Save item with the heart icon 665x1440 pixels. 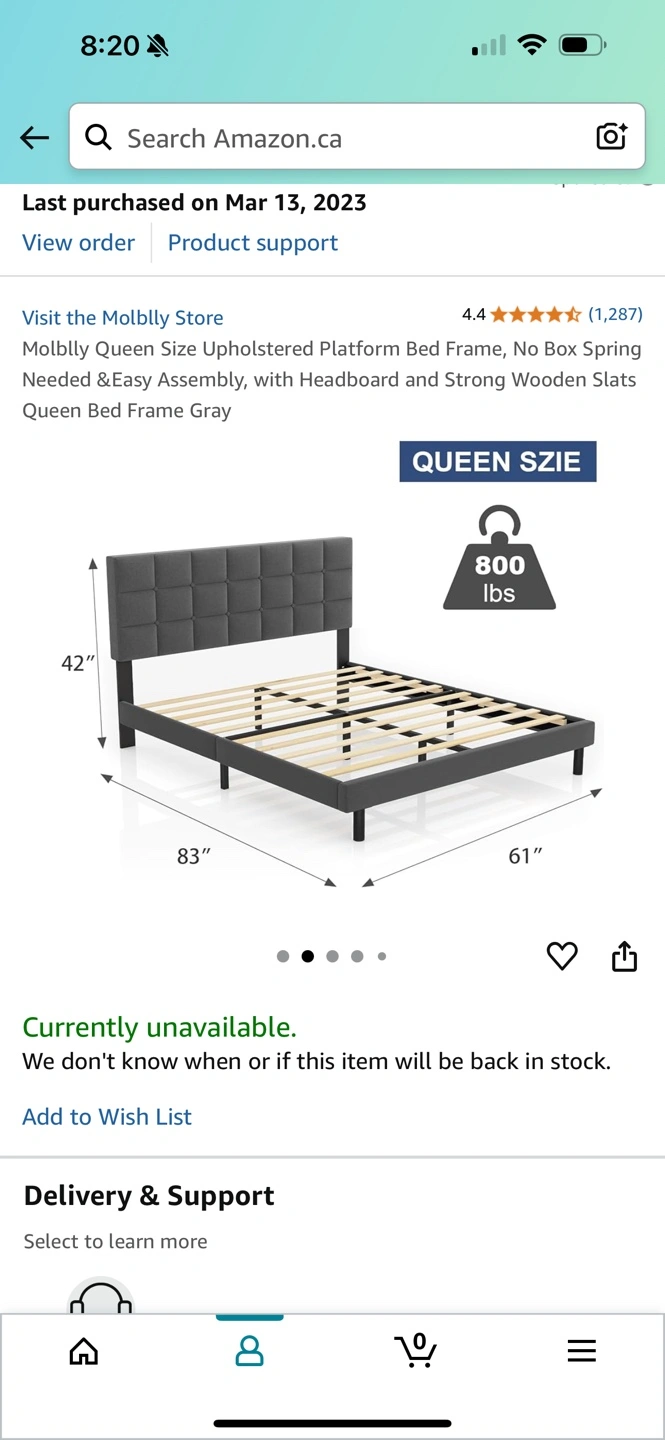click(x=562, y=956)
